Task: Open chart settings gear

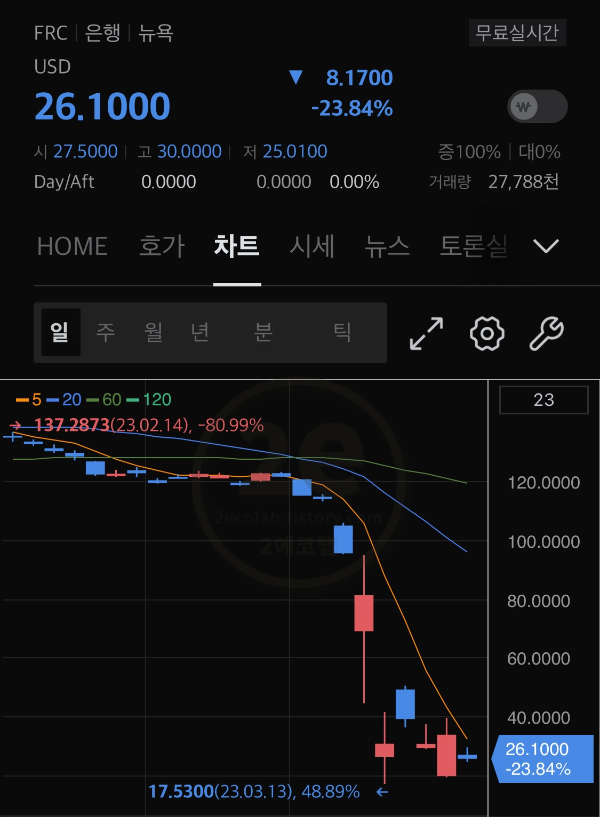Action: click(487, 333)
